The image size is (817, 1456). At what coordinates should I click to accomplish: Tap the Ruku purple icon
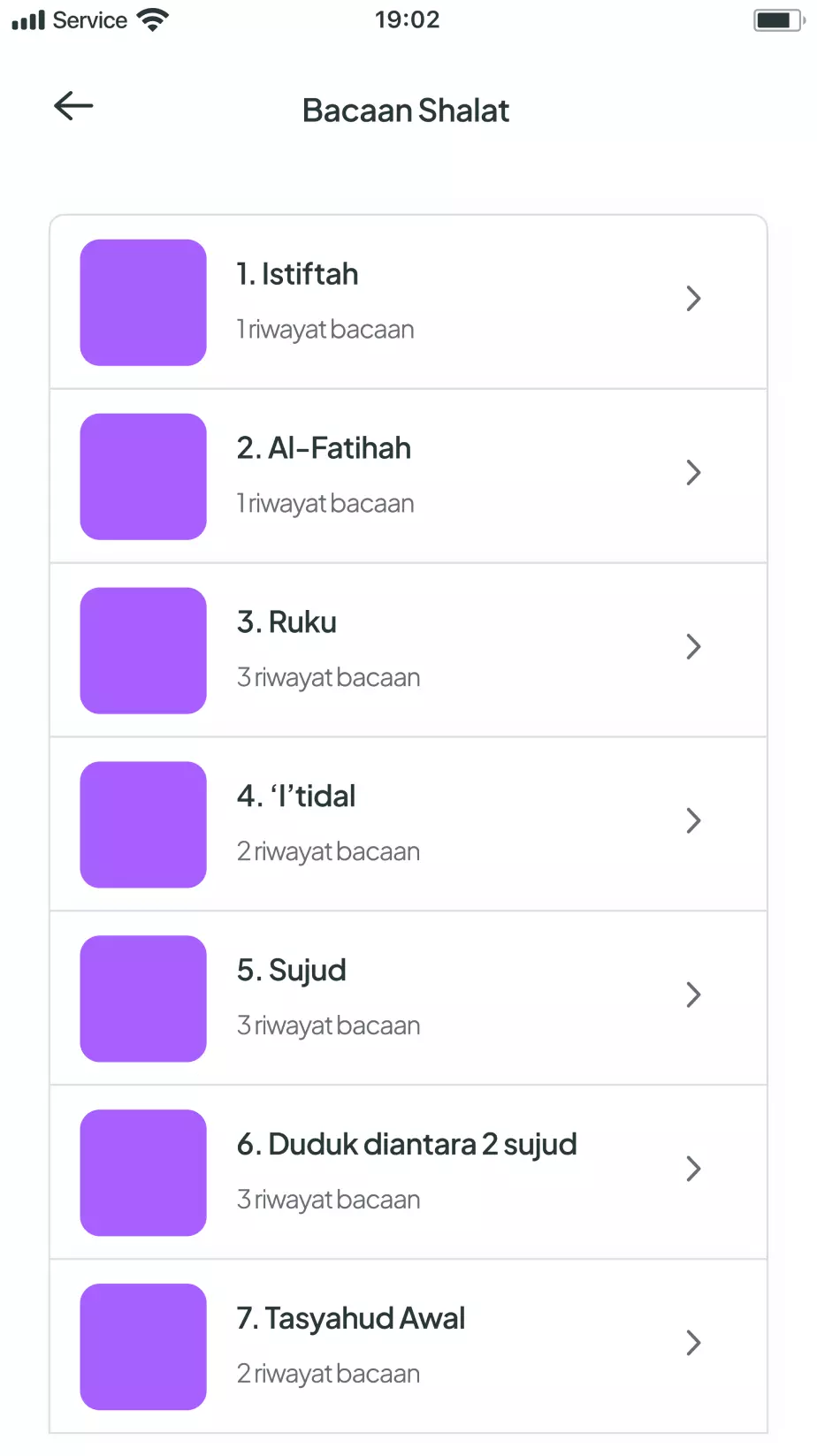coord(142,651)
